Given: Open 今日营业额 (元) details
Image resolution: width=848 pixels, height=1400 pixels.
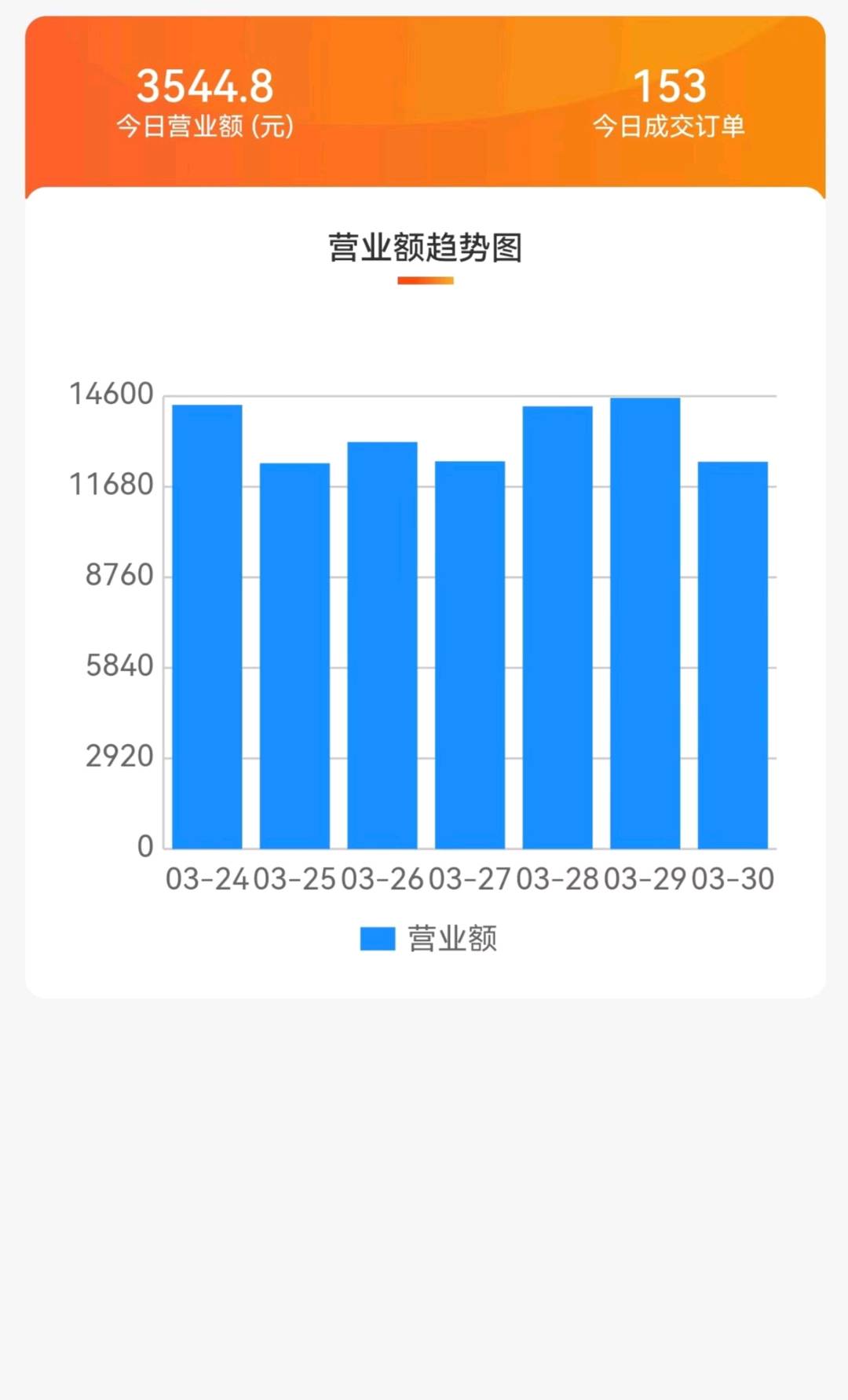Looking at the screenshot, I should (206, 123).
